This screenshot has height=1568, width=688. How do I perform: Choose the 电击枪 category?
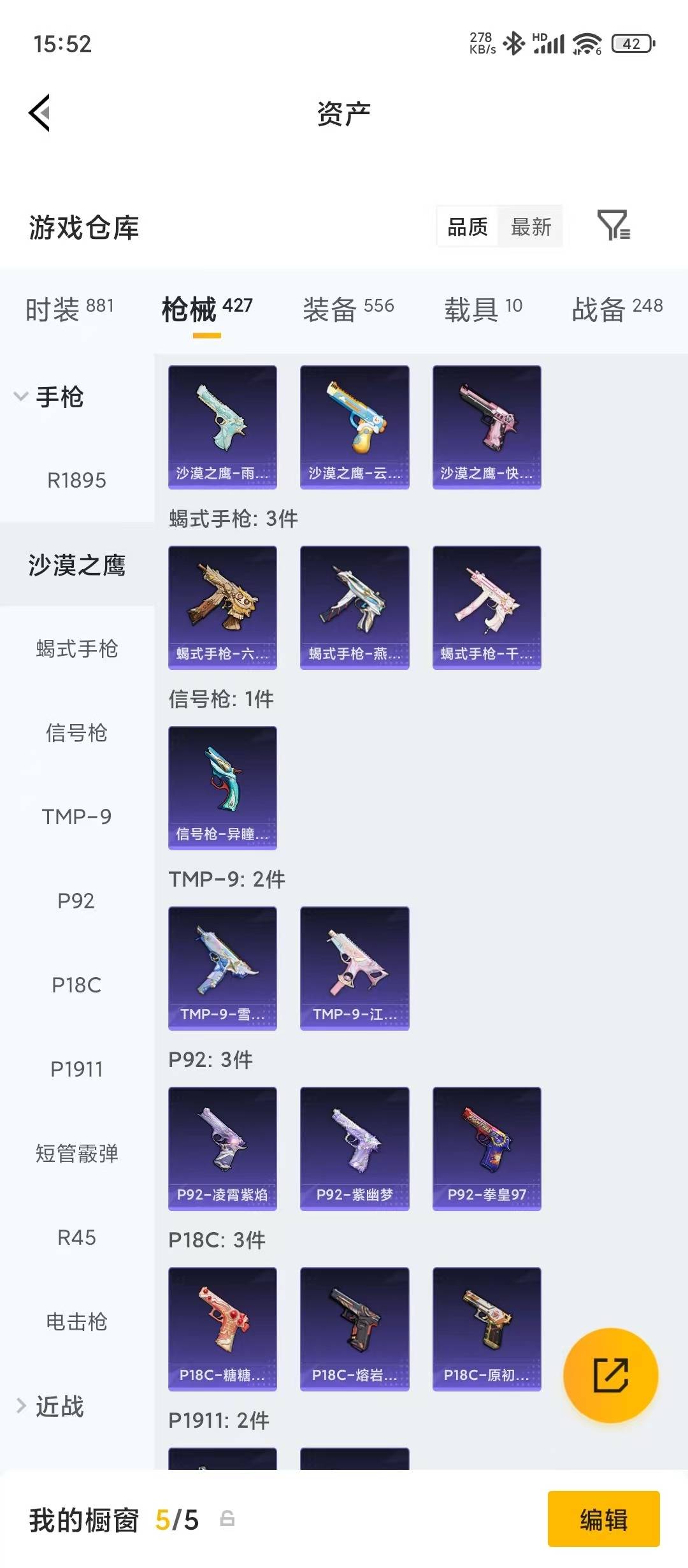76,1323
